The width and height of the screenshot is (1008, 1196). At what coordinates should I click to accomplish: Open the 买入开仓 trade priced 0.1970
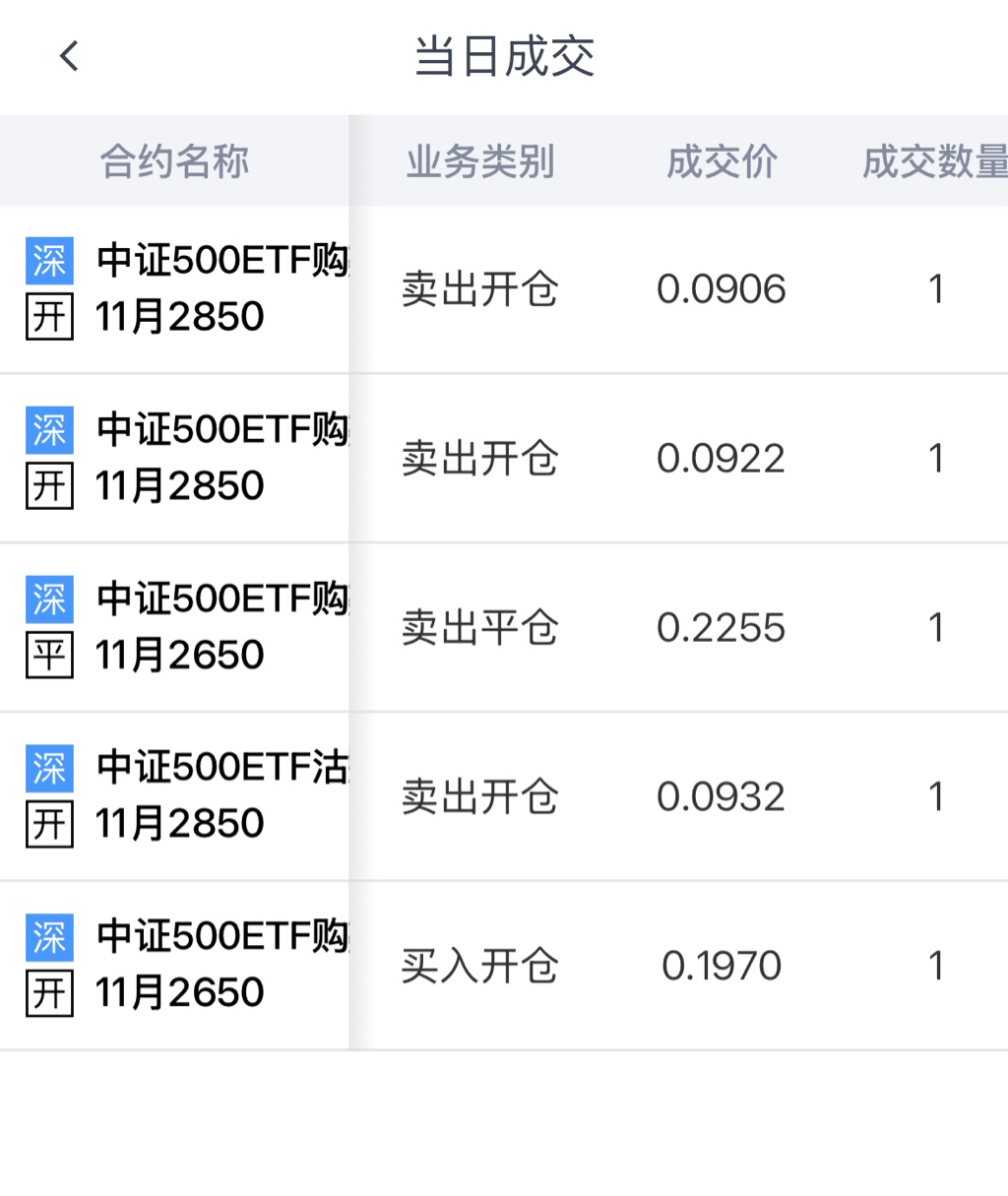coord(504,967)
